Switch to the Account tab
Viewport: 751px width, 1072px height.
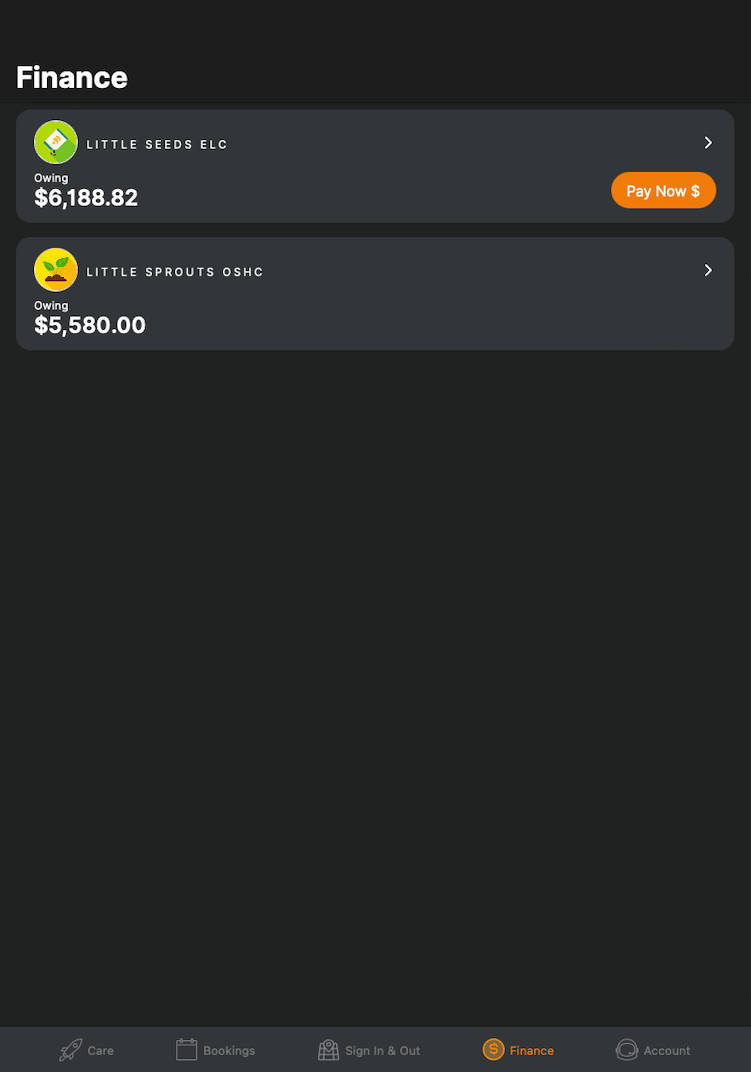click(x=653, y=1050)
